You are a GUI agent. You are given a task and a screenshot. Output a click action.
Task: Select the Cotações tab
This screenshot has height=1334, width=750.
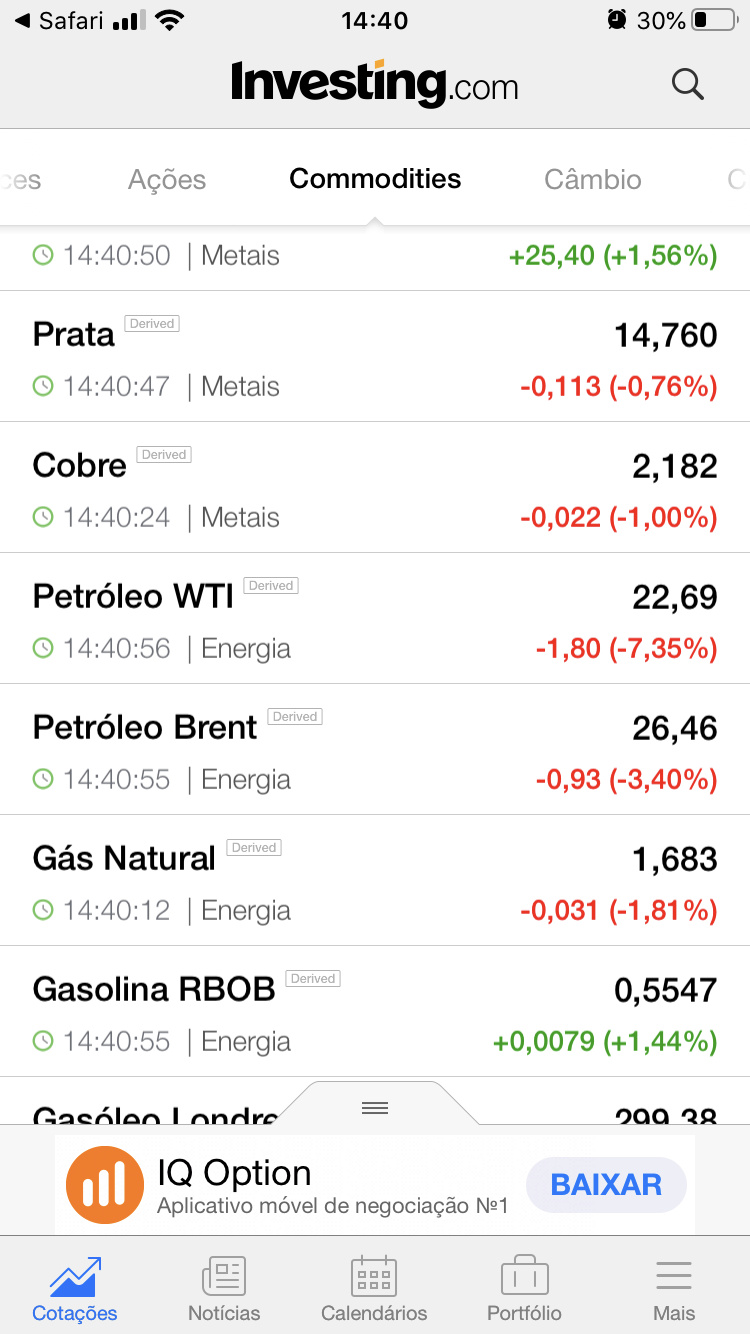pos(75,1290)
